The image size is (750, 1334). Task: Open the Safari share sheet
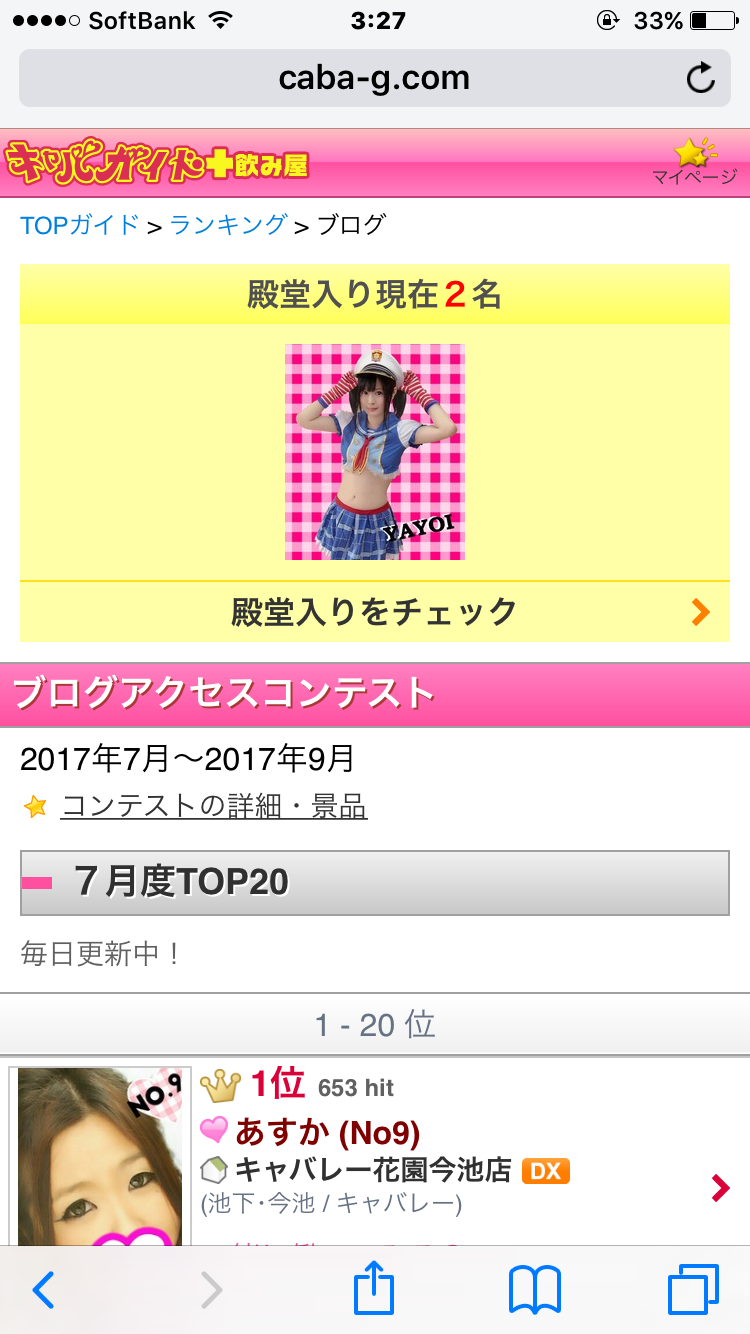point(375,1288)
